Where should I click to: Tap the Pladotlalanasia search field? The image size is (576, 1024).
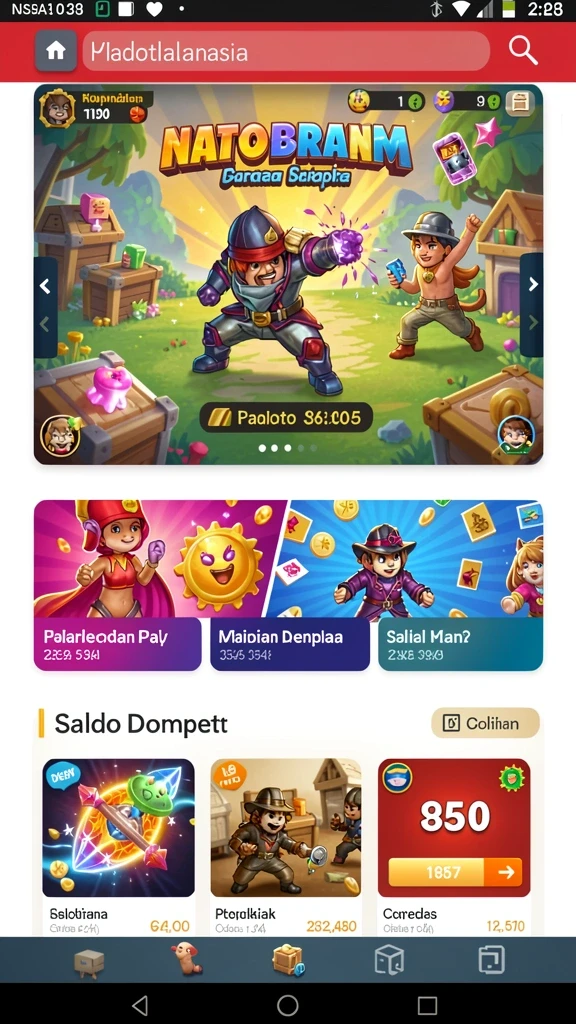[x=286, y=51]
